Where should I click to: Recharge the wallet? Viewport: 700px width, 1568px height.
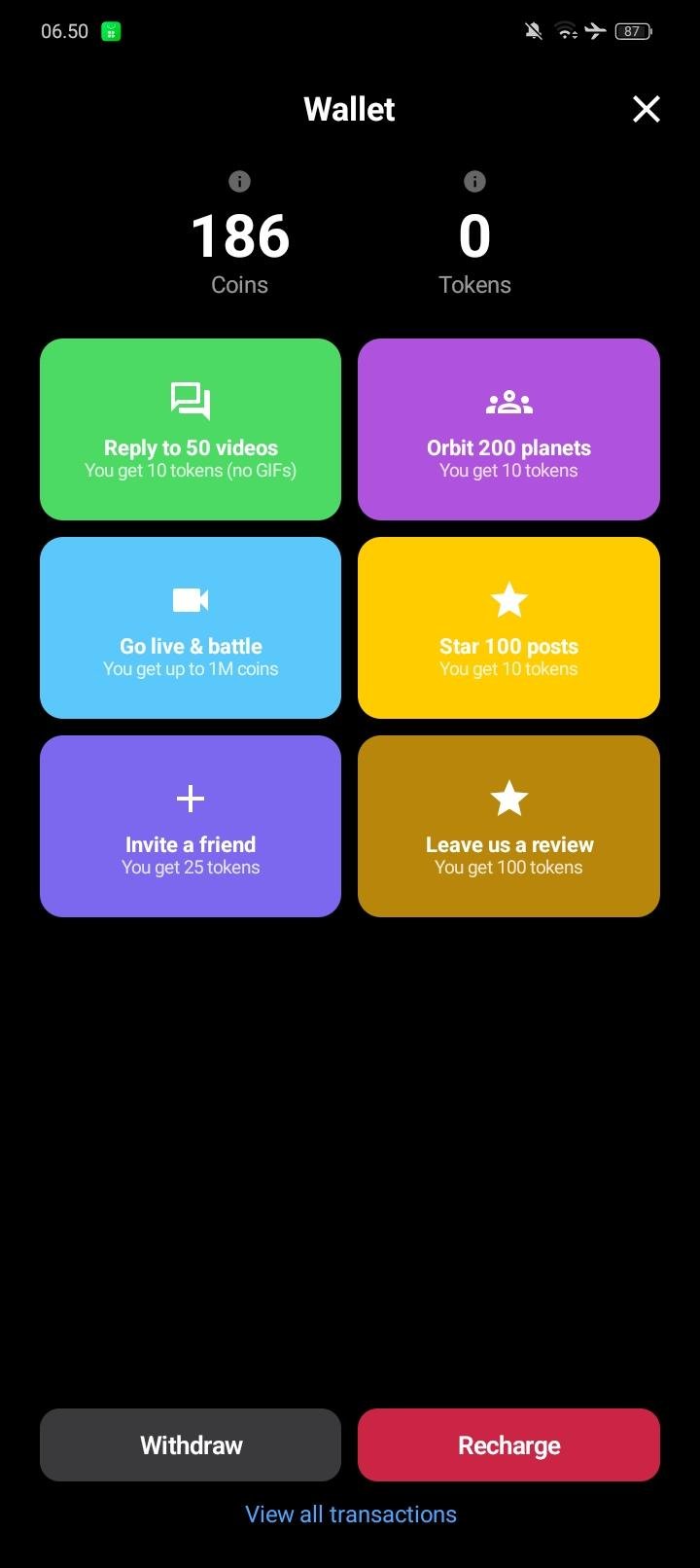508,1444
